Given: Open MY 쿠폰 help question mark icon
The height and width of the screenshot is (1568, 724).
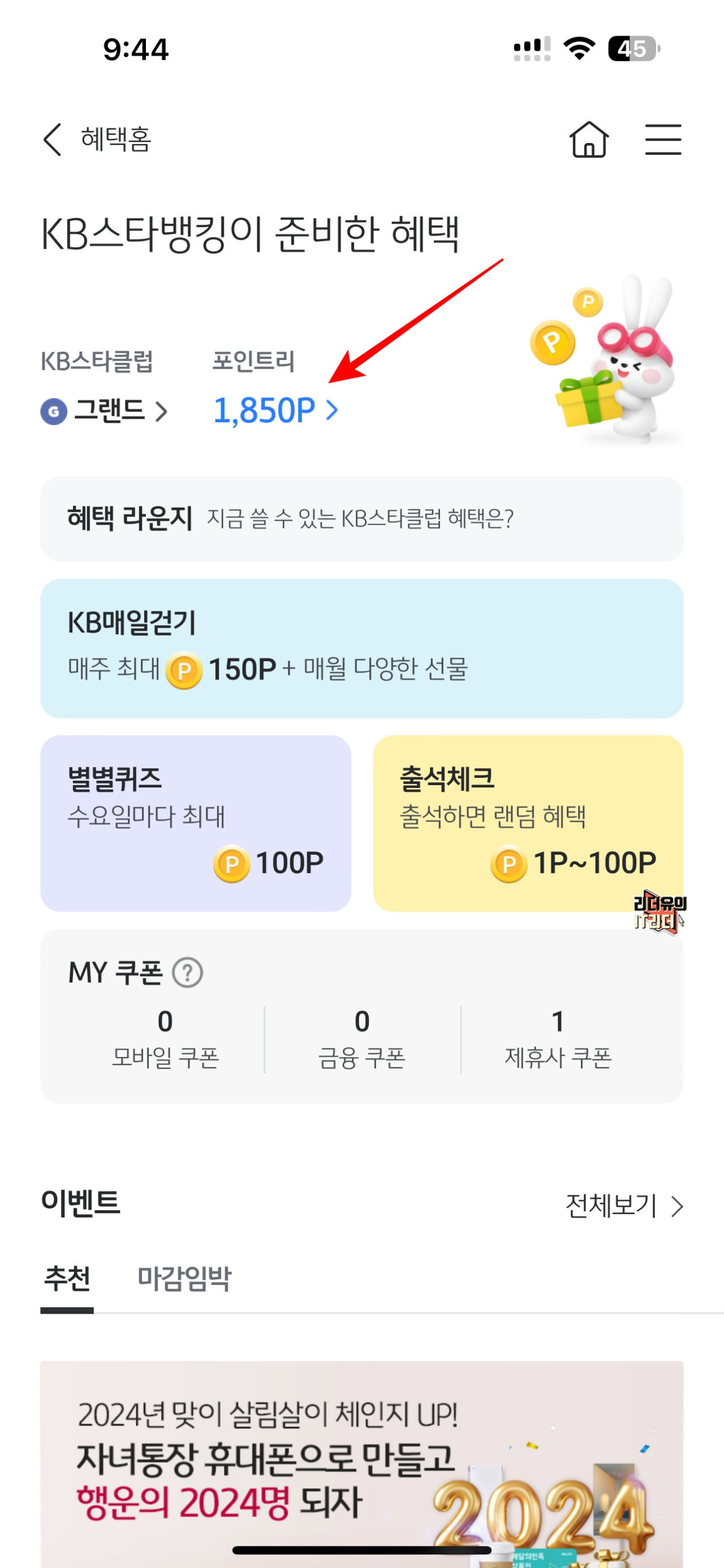Looking at the screenshot, I should pos(188,972).
